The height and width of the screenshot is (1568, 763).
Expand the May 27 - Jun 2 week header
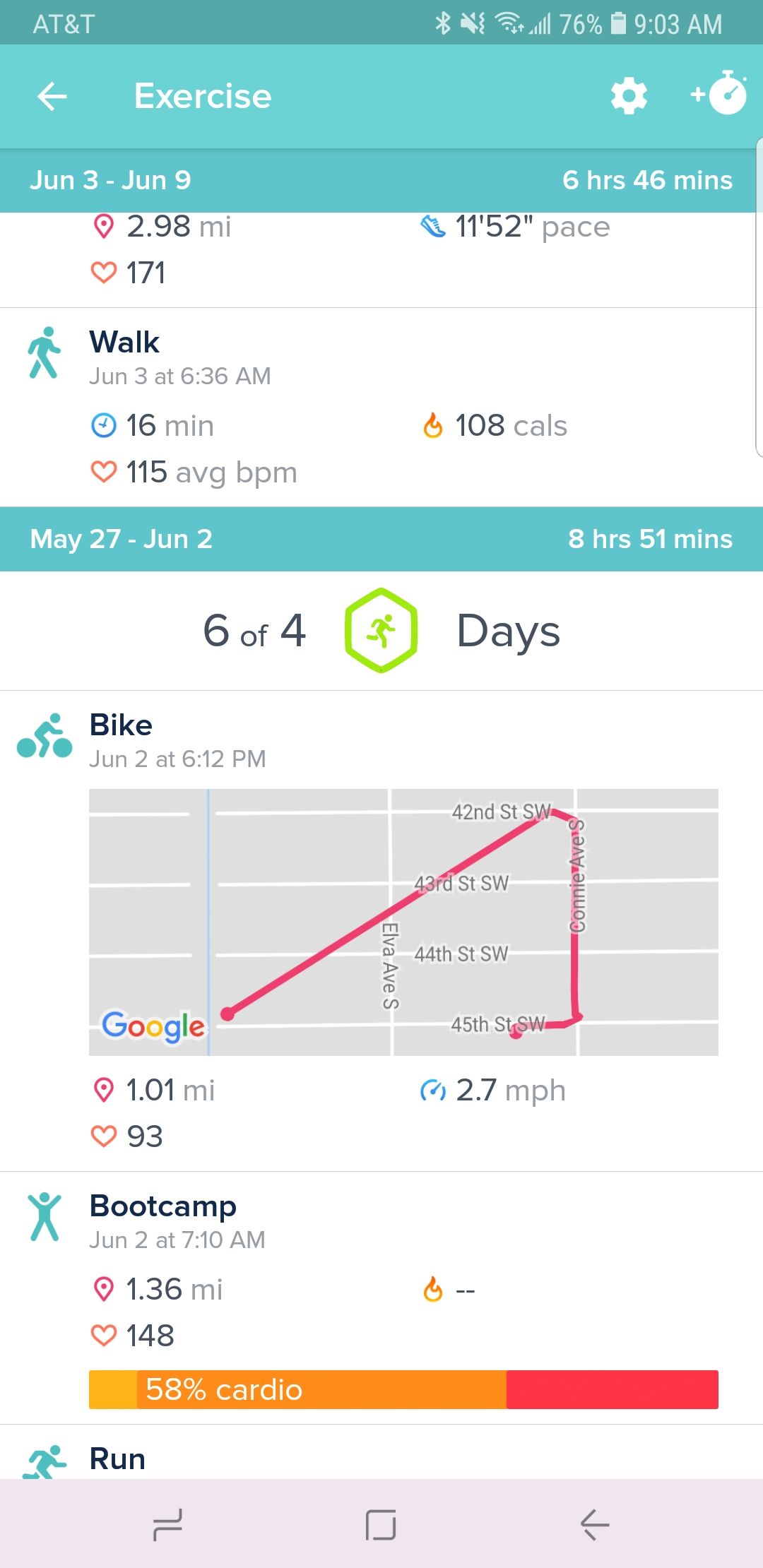(x=381, y=539)
